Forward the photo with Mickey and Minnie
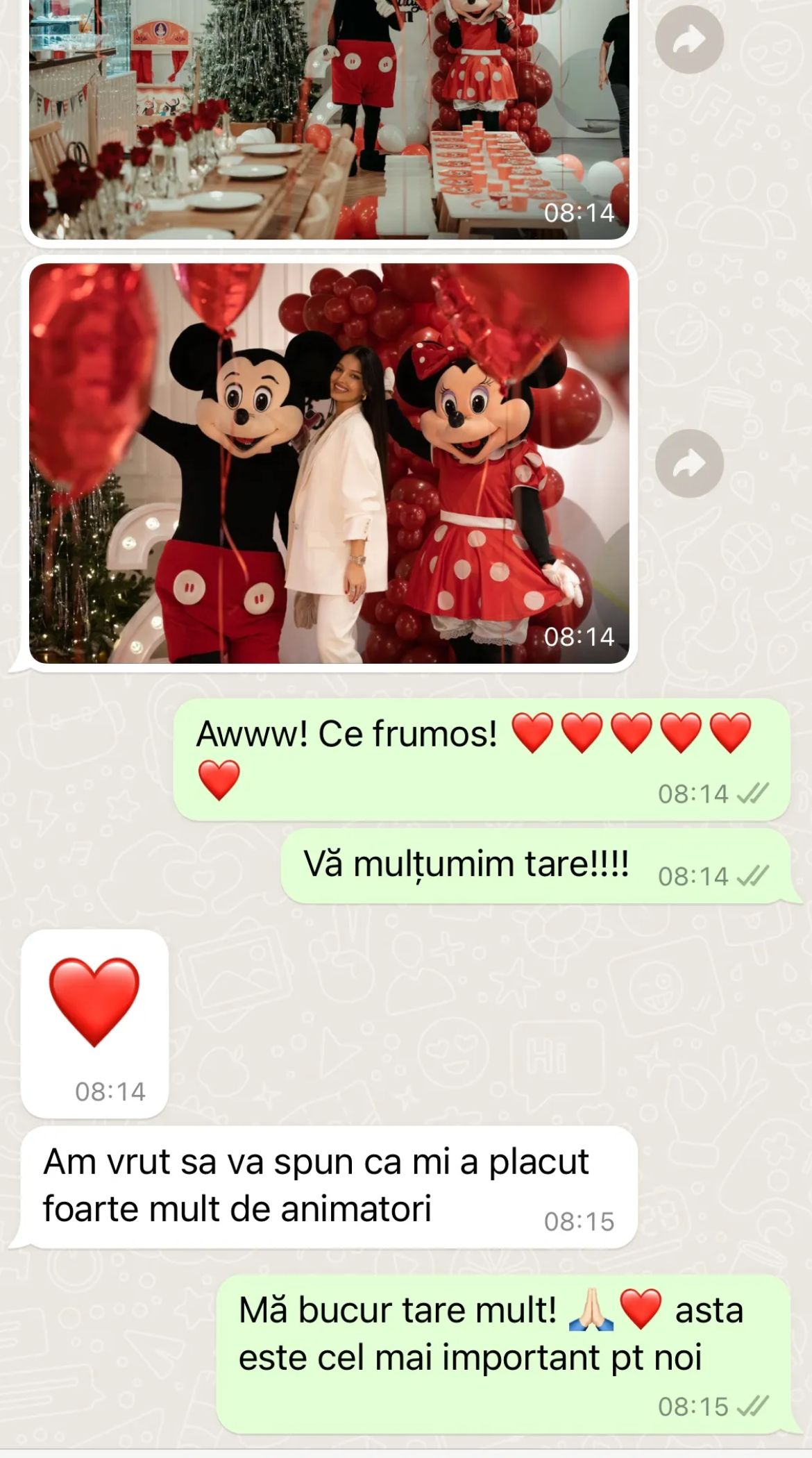Screen dimensions: 812x1458 pos(689,463)
